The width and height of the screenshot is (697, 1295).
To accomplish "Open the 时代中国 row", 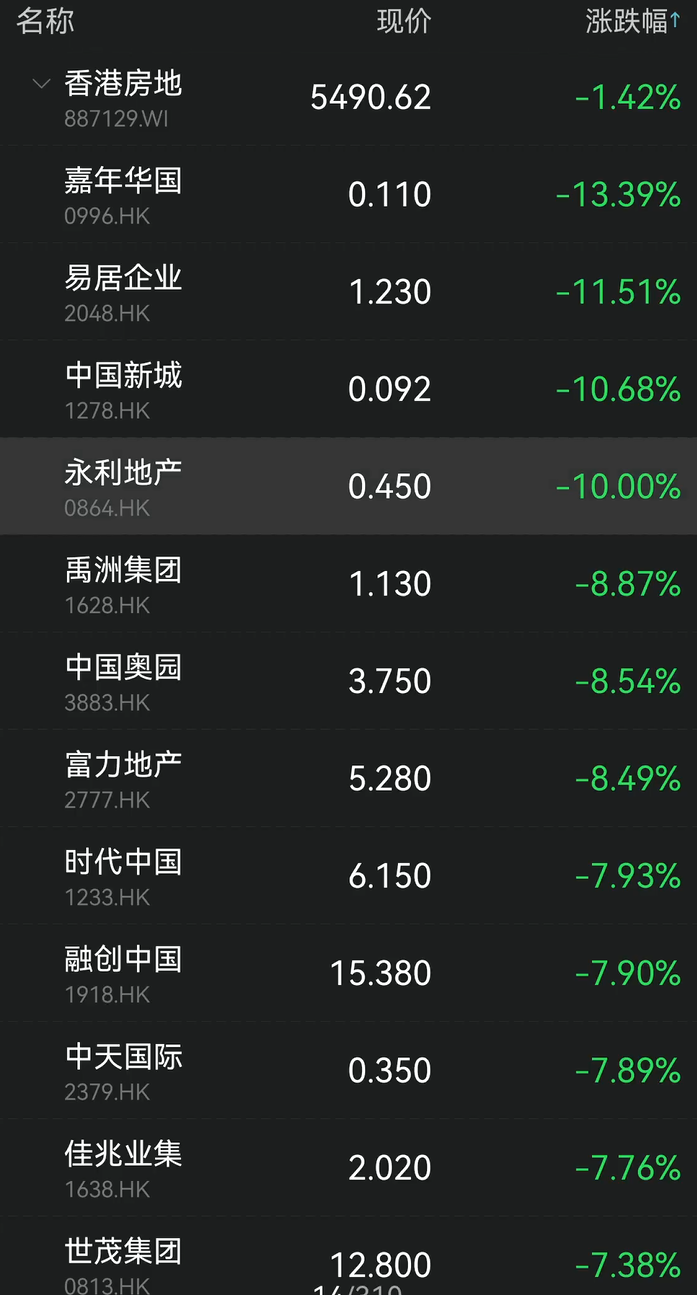I will (348, 876).
